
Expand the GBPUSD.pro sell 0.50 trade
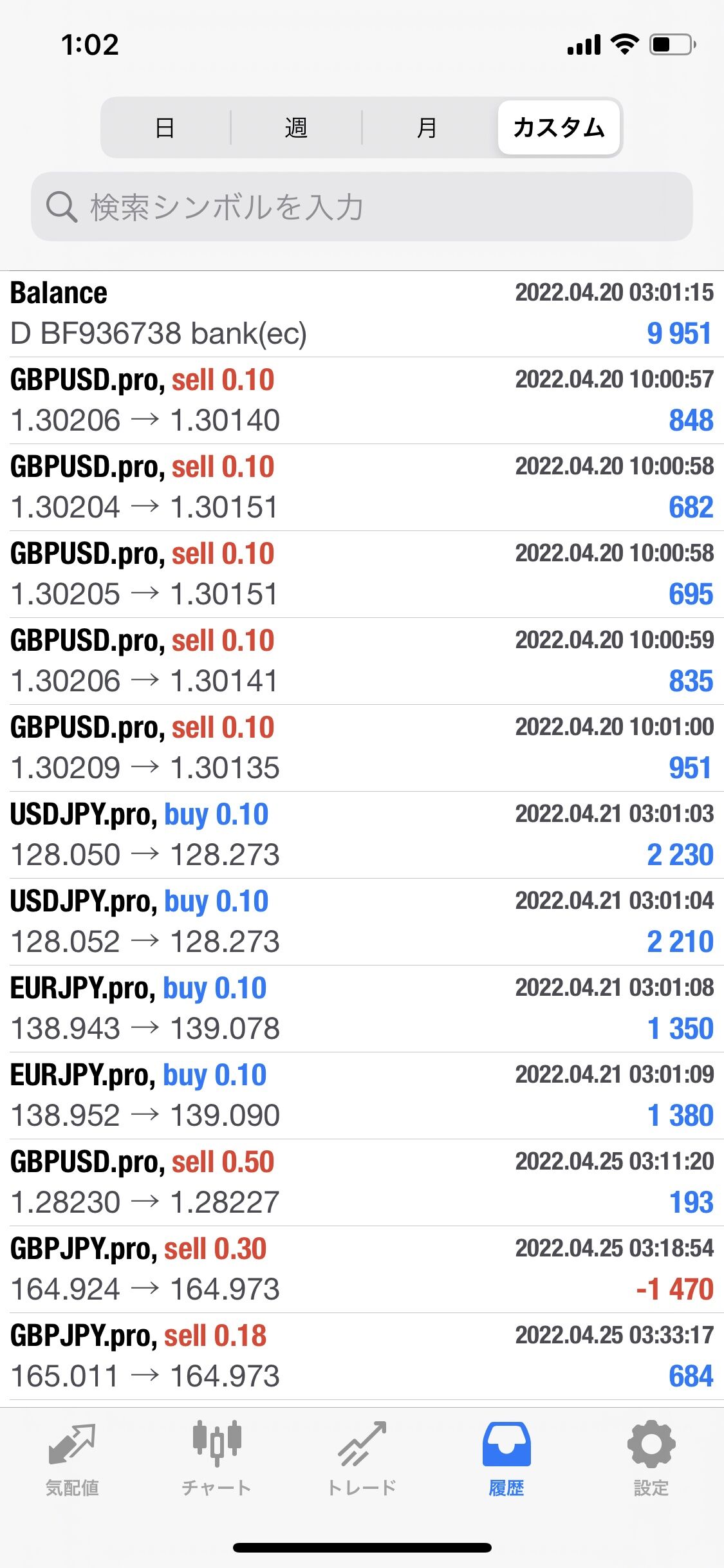tap(362, 1182)
